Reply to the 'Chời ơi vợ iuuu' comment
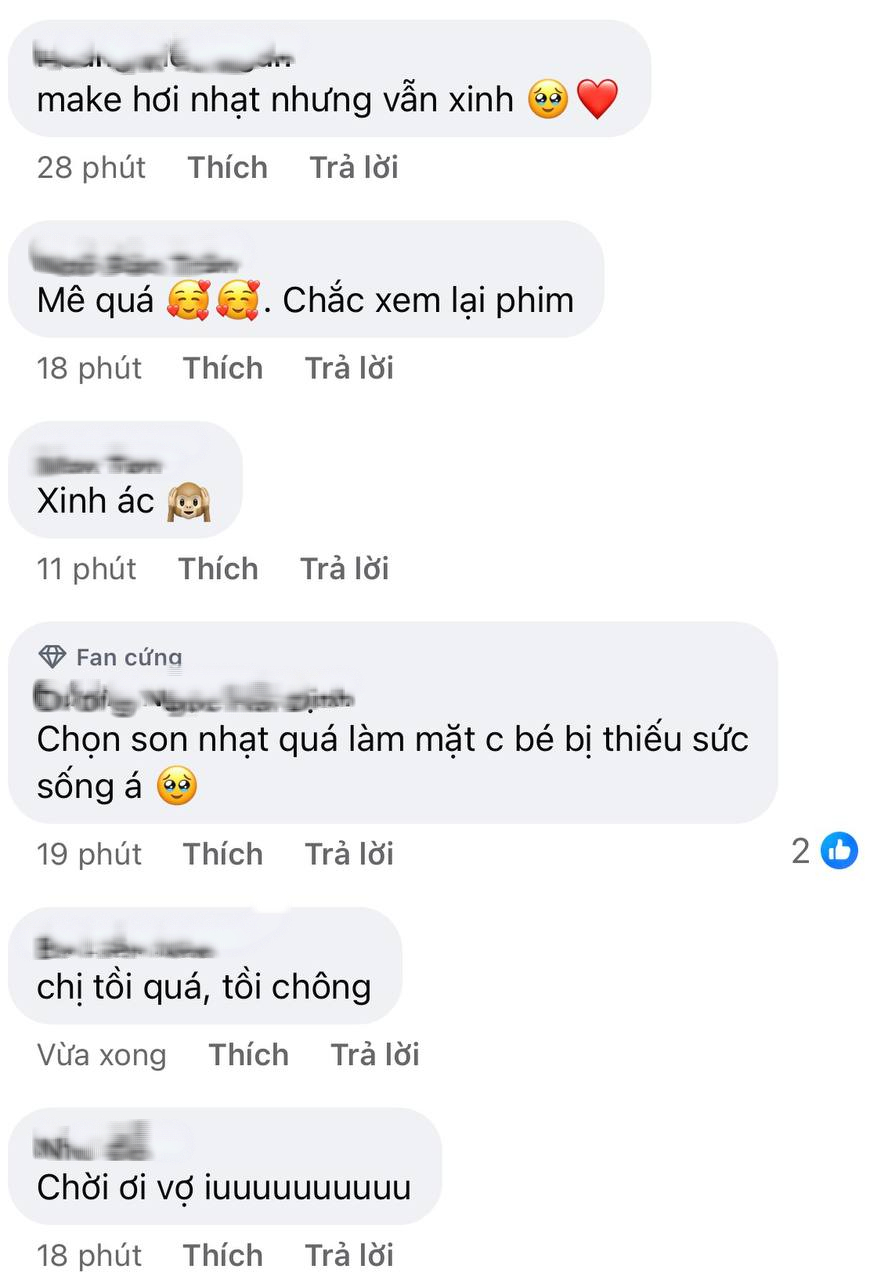 [x=349, y=1255]
